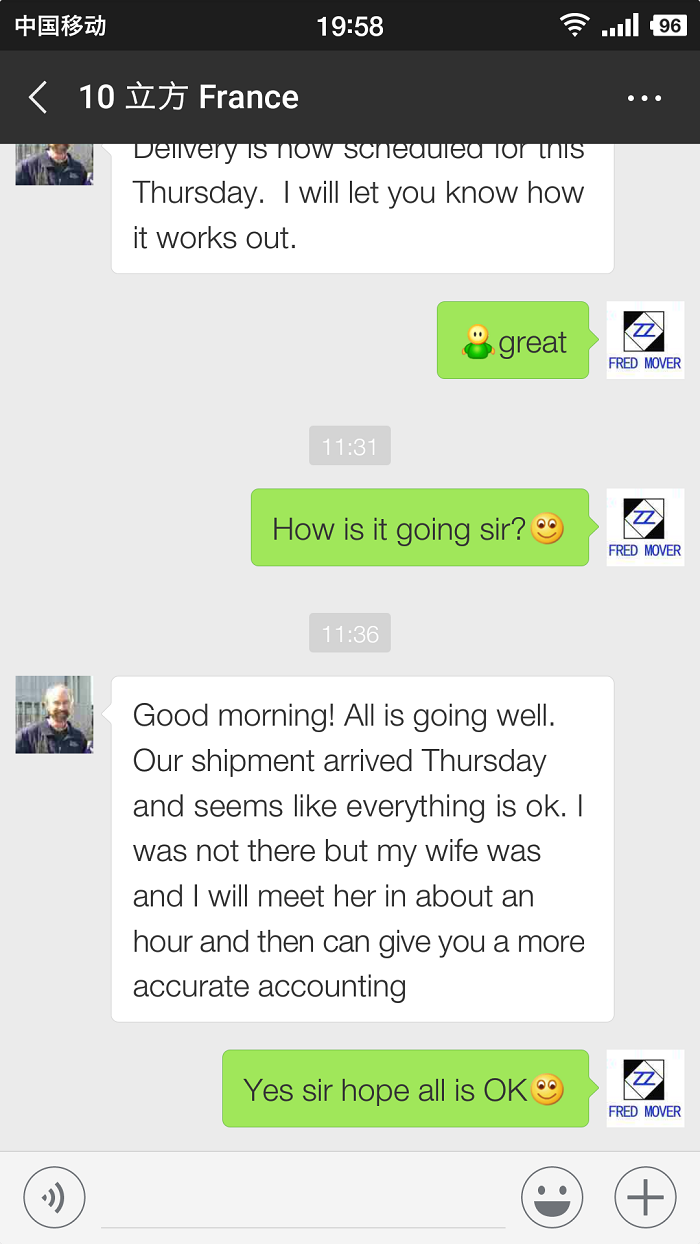Viewport: 700px width, 1244px height.
Task: Switch to voice message input
Action: pyautogui.click(x=54, y=1197)
